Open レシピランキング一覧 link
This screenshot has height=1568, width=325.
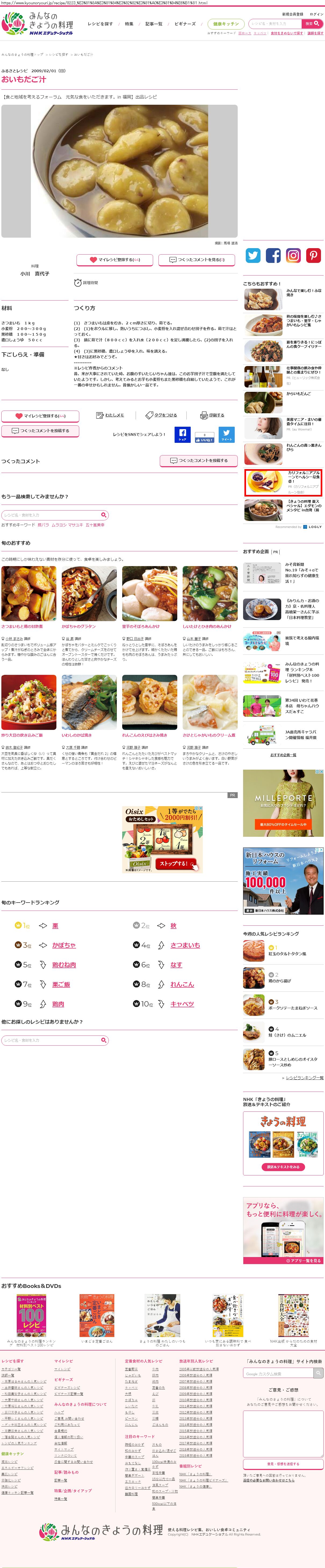coord(304,1078)
